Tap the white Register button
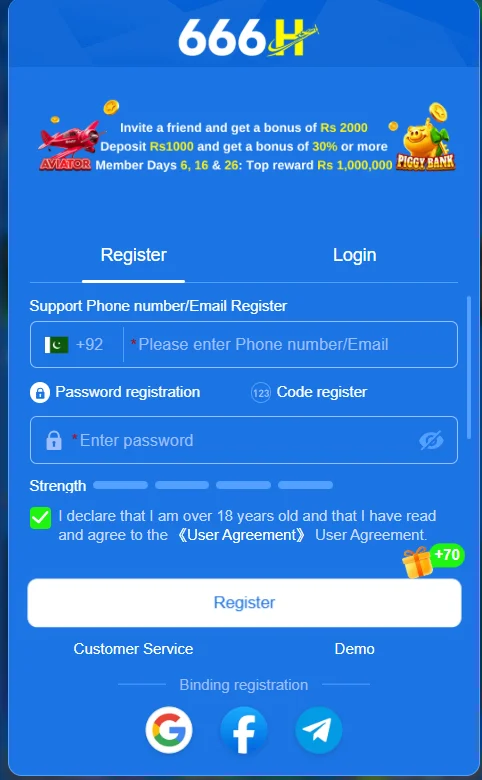482x780 pixels. [x=244, y=602]
